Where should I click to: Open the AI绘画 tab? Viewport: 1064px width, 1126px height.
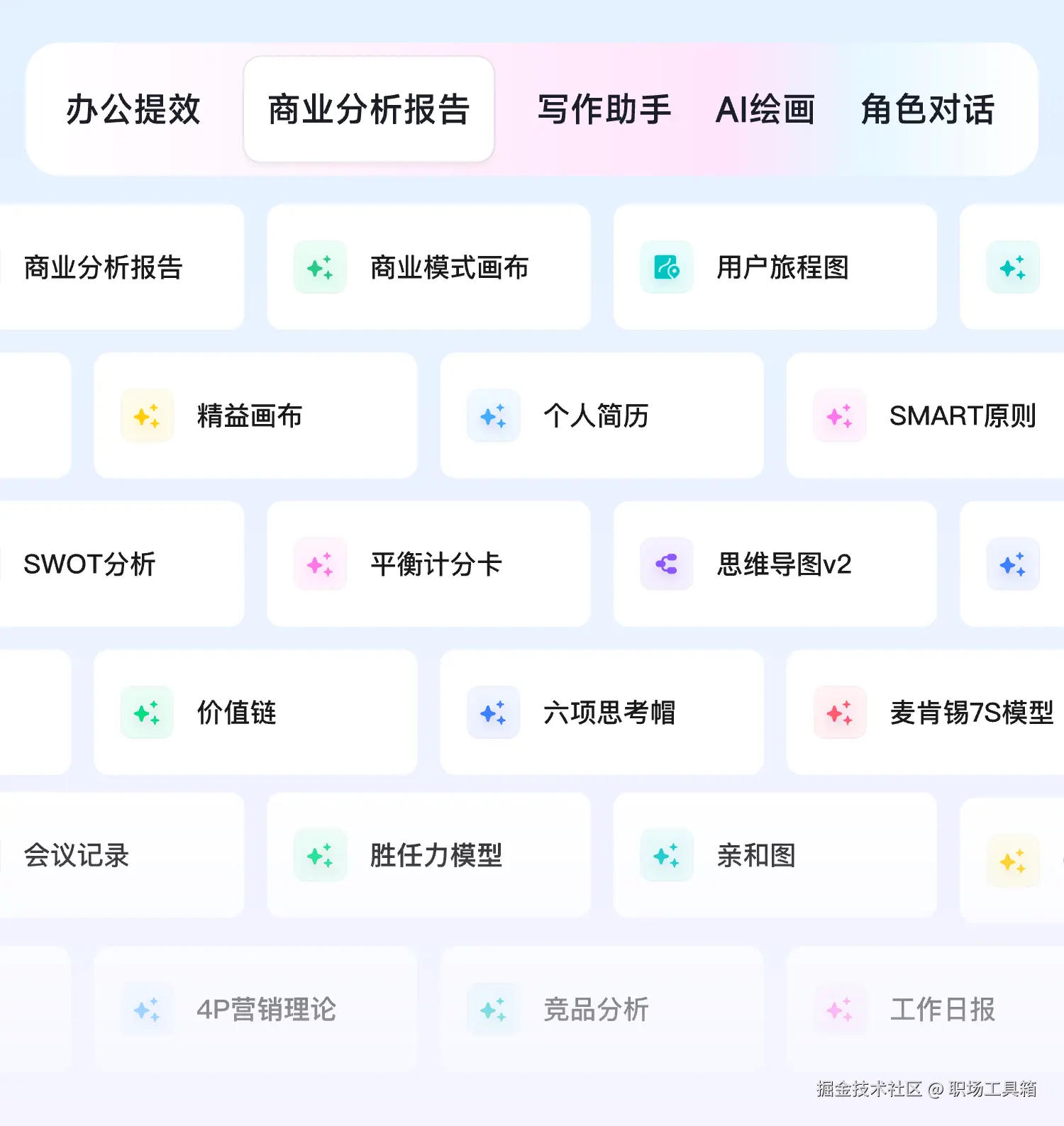[765, 110]
